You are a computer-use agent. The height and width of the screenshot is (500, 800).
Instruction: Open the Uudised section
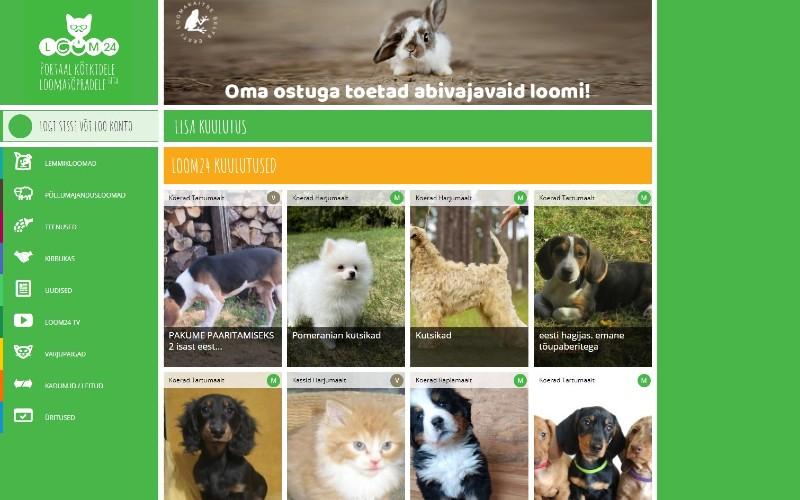coord(58,290)
